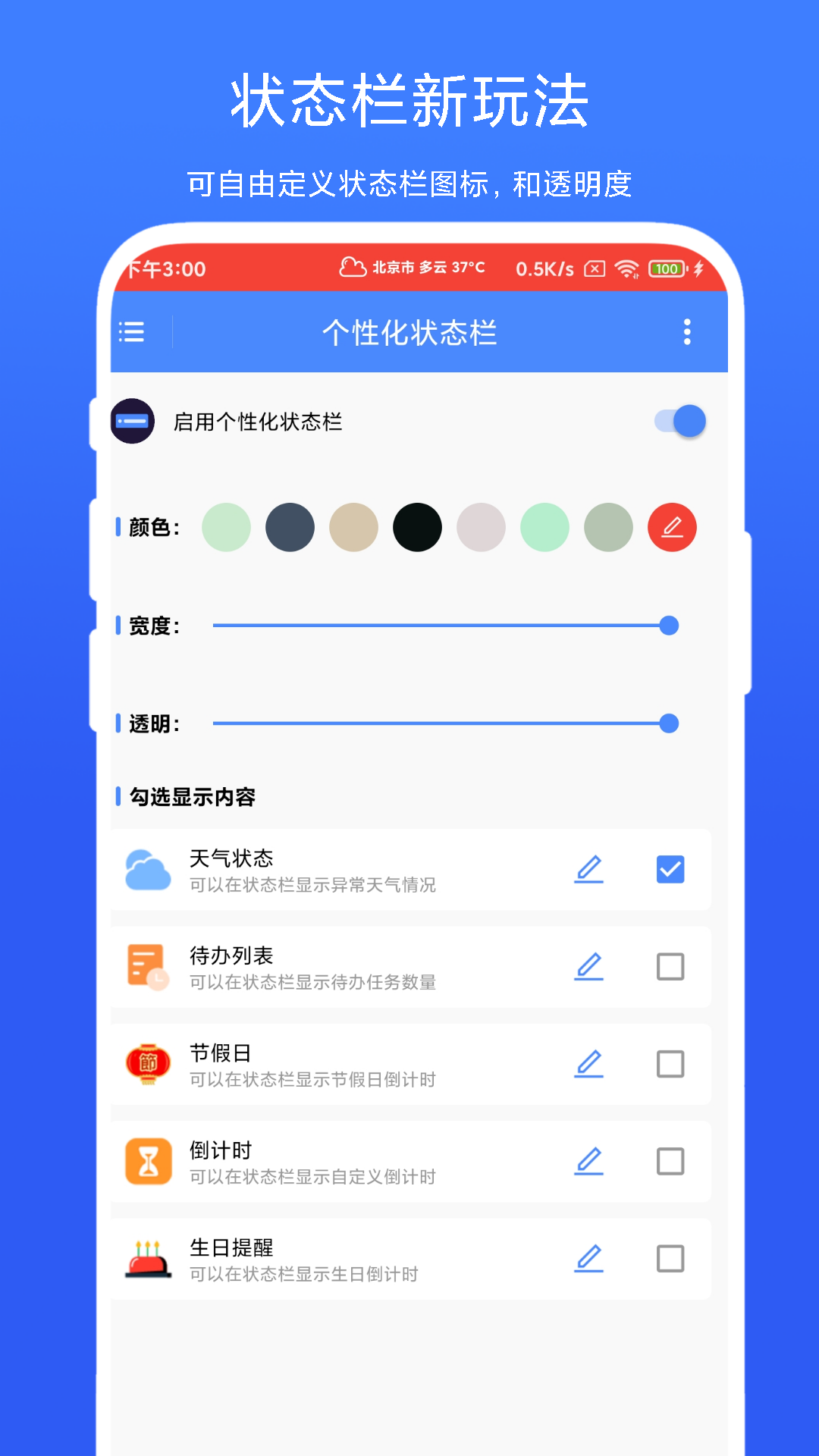The width and height of the screenshot is (819, 1456).
Task: Select the orange todo list icon for 待办列表
Action: 147,966
